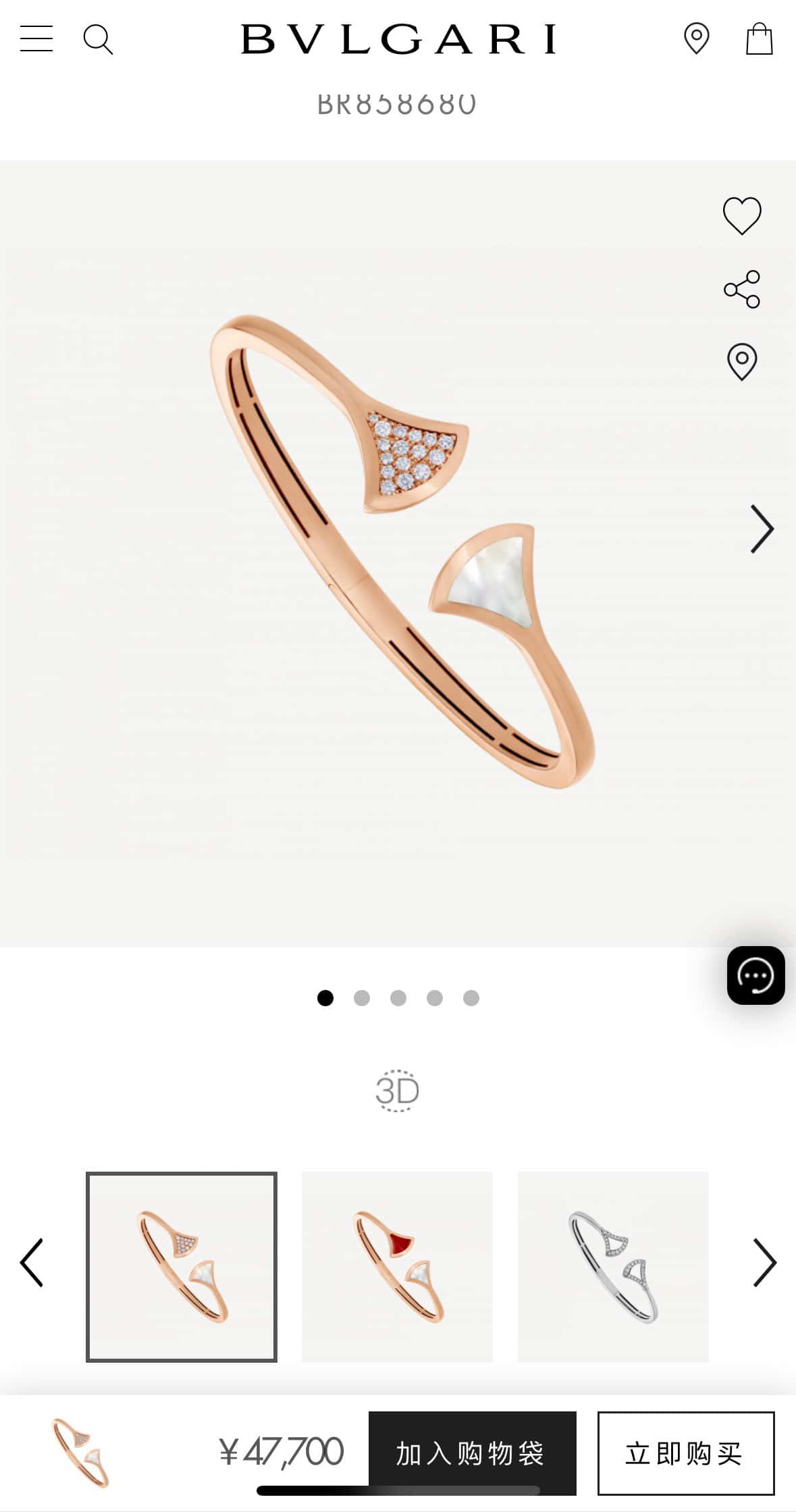
Task: Show next product image with right arrow
Action: point(762,529)
